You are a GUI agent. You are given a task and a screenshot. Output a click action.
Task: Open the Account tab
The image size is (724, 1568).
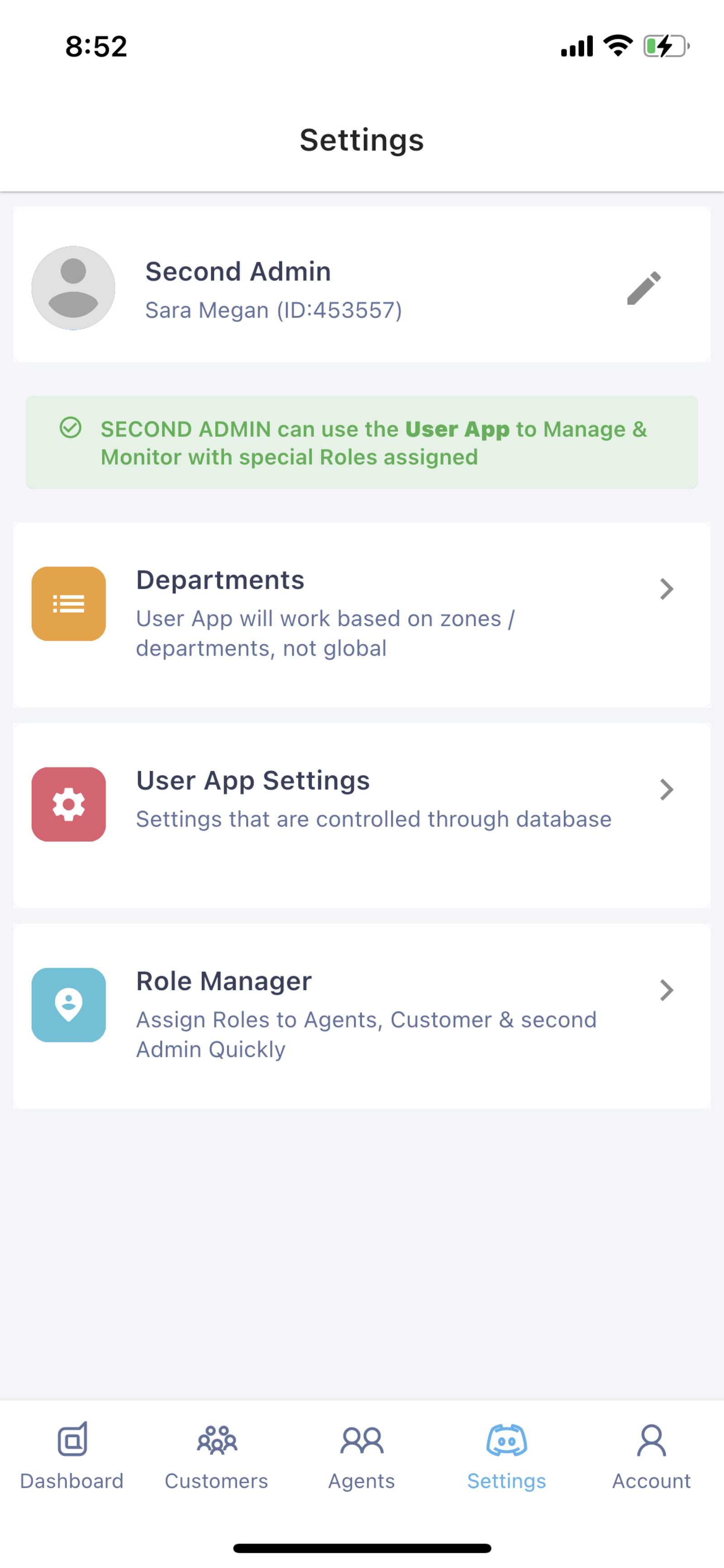coord(651,1457)
